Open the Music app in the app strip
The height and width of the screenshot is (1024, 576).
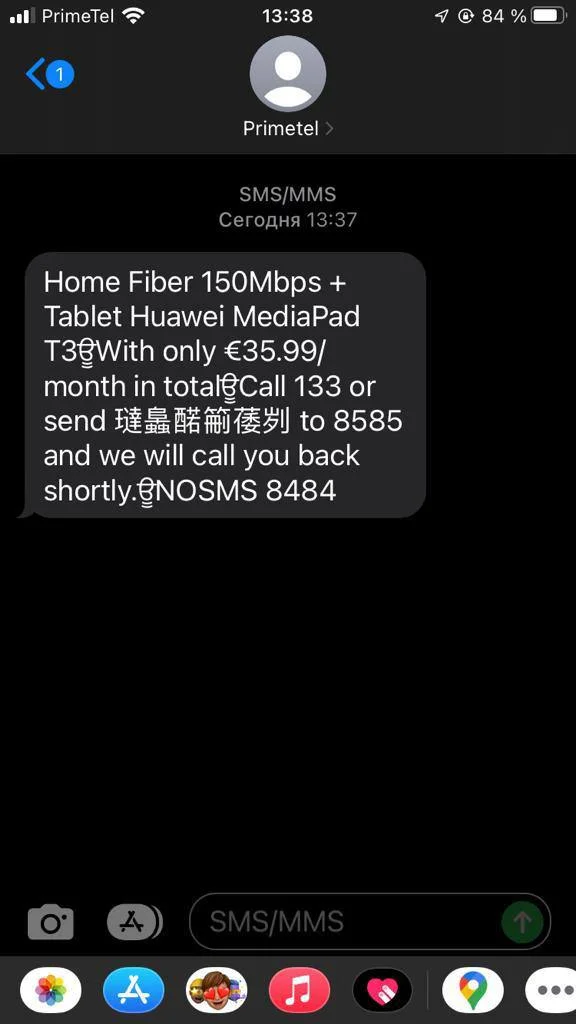coord(300,990)
